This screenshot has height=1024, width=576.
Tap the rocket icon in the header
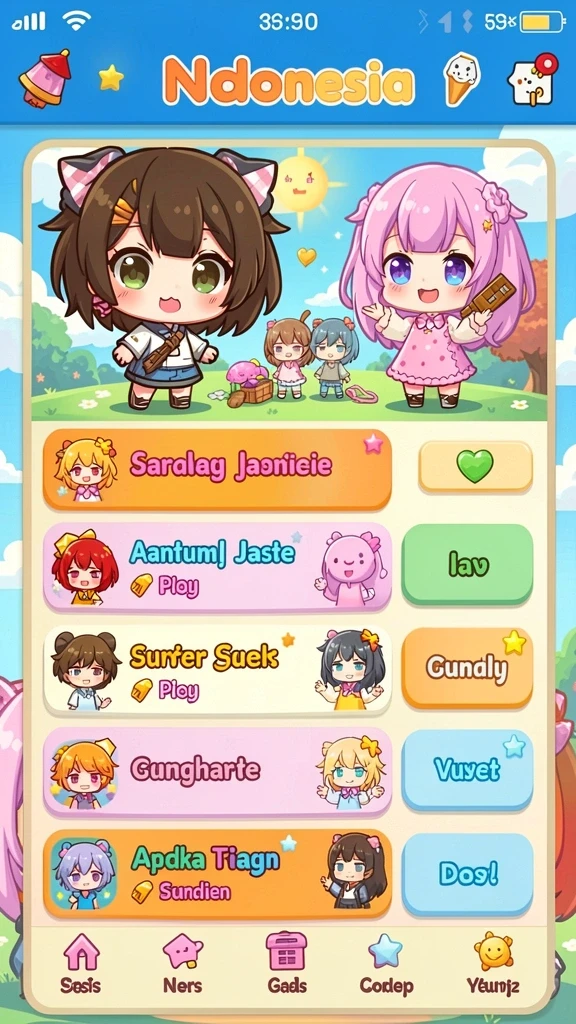[x=44, y=78]
